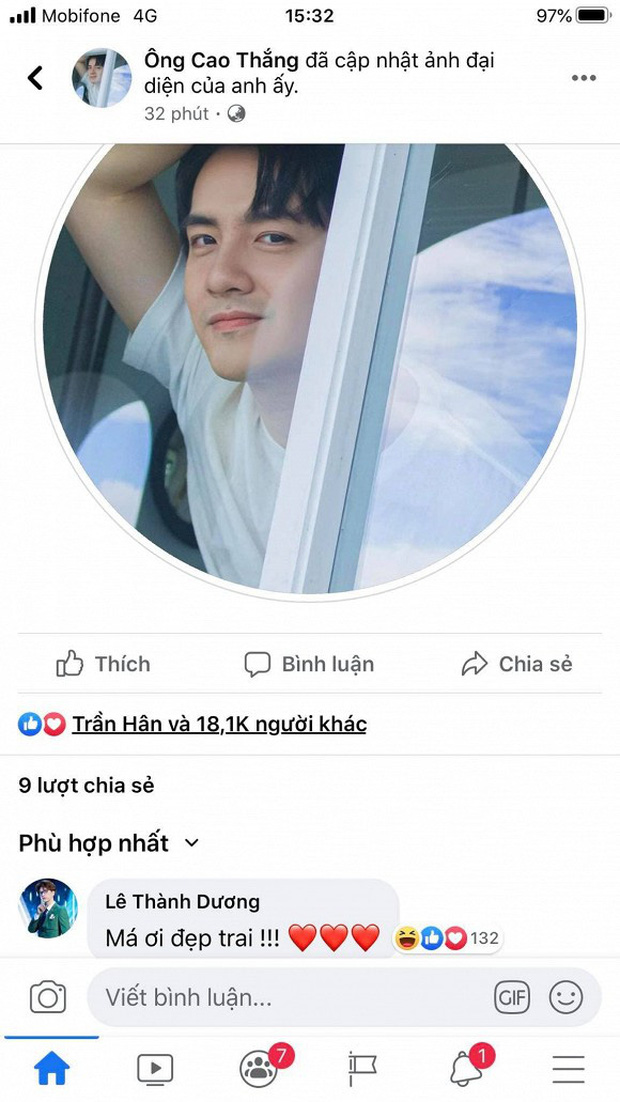Viewport: 620px width, 1102px height.
Task: View reactions from Trần Hân và 18,1K người khác
Action: pos(218,724)
